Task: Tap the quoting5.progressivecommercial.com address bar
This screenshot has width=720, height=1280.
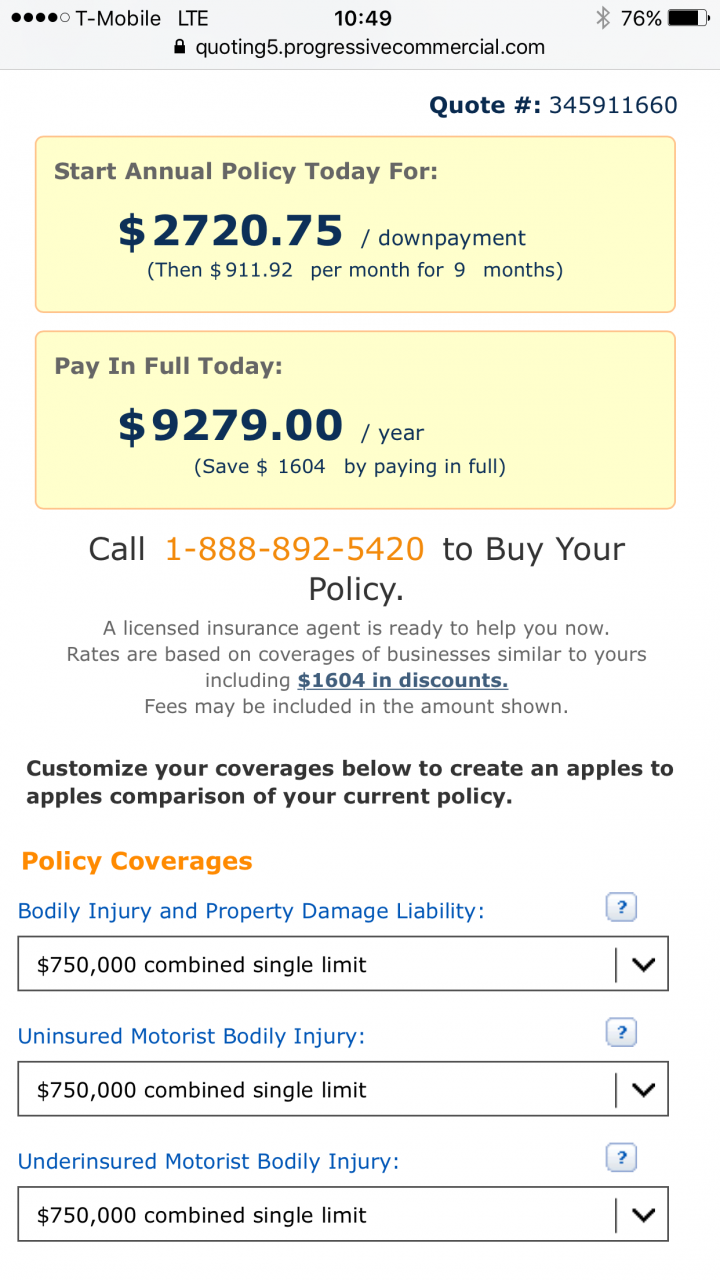Action: [x=360, y=47]
